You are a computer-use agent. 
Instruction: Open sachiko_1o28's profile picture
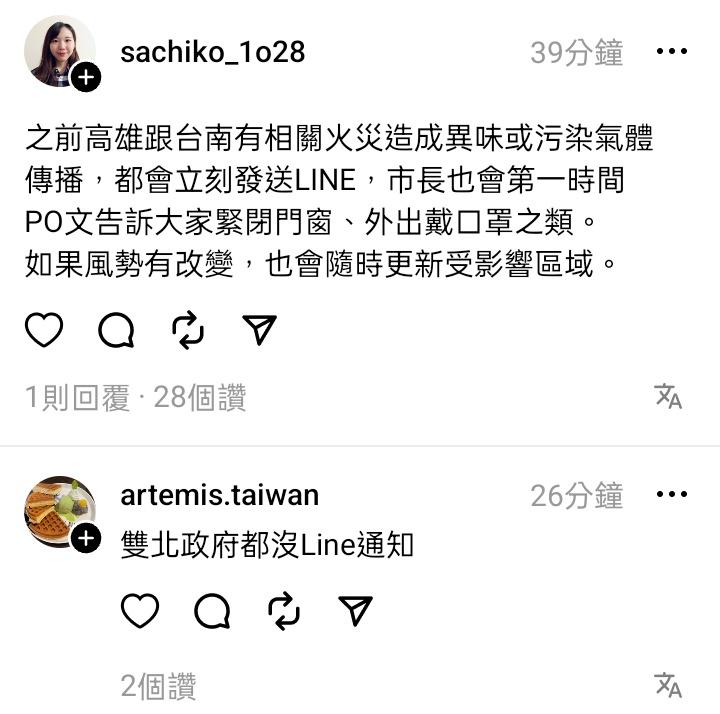pos(59,51)
